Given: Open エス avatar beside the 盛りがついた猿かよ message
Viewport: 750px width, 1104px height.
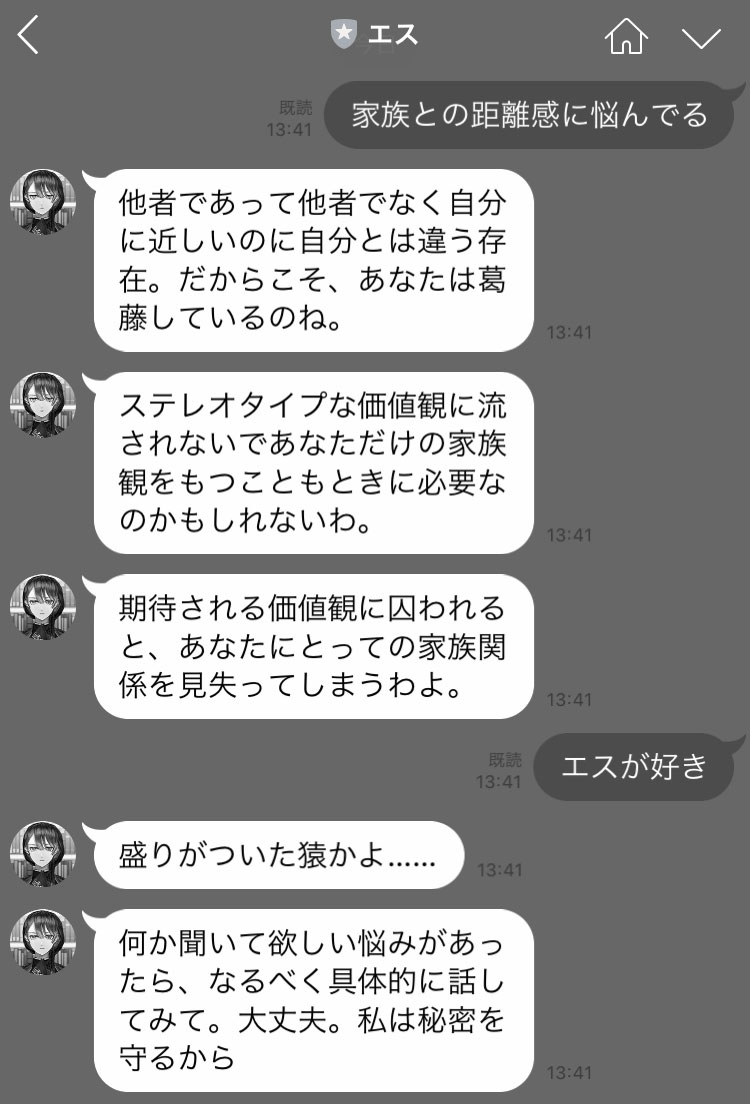Looking at the screenshot, I should coord(42,854).
